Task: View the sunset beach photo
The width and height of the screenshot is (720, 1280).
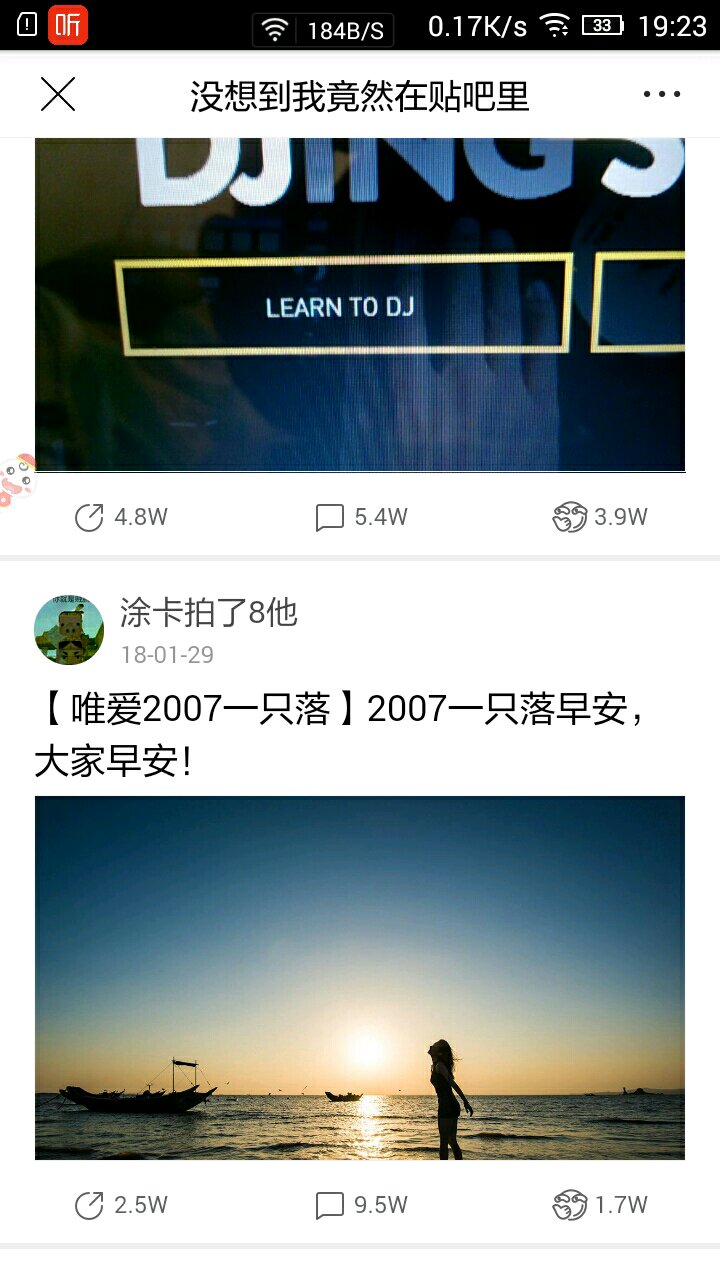Action: (360, 977)
